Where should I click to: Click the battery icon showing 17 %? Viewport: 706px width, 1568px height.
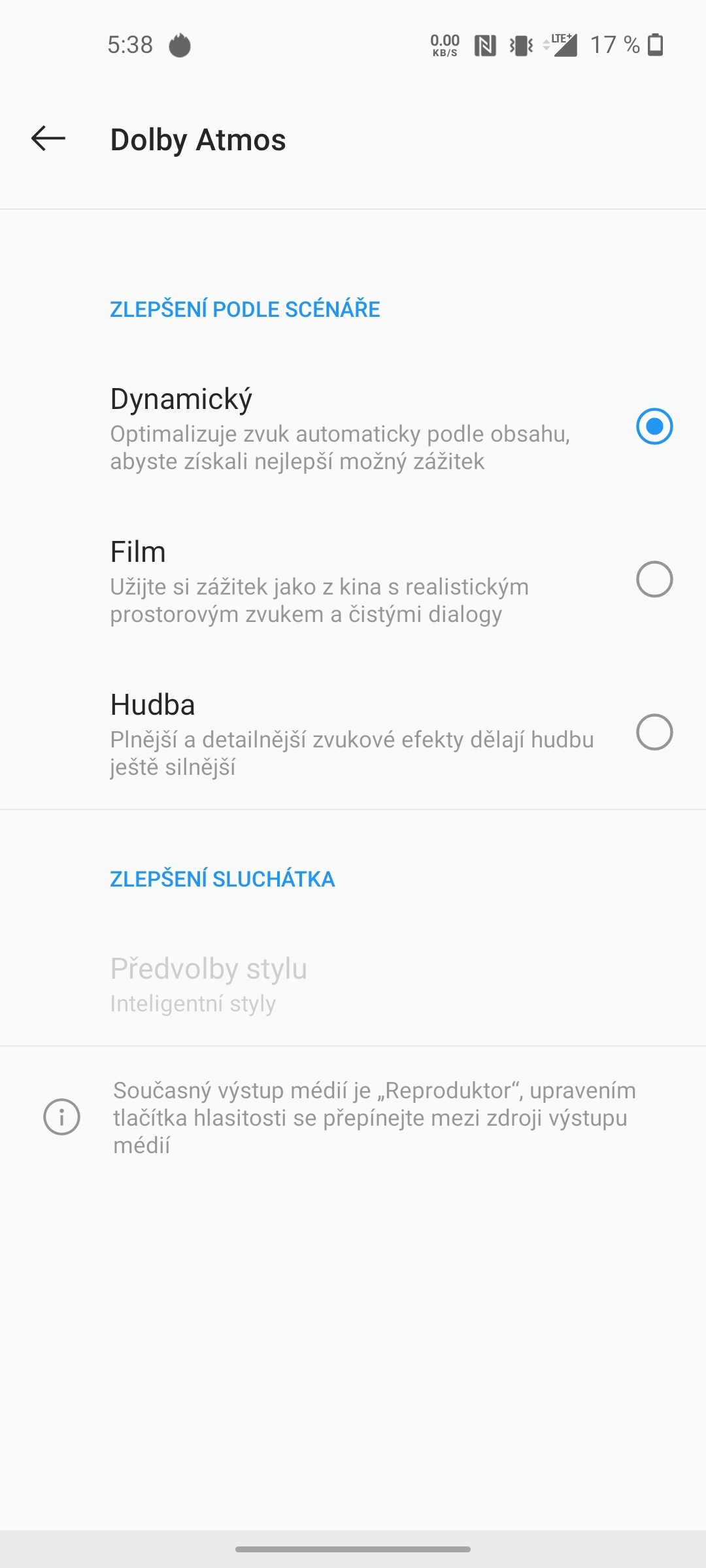pyautogui.click(x=656, y=44)
